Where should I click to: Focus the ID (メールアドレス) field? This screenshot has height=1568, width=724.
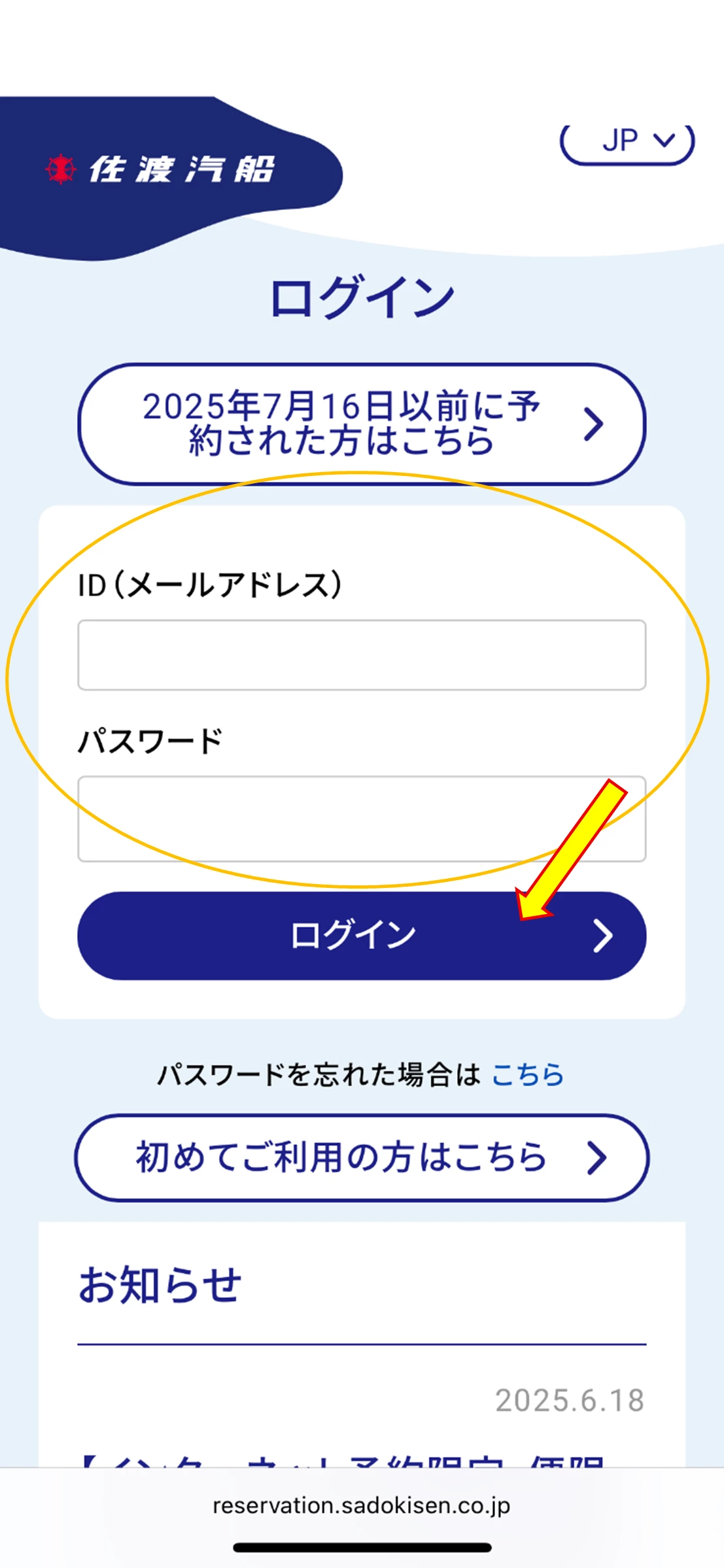[x=361, y=655]
